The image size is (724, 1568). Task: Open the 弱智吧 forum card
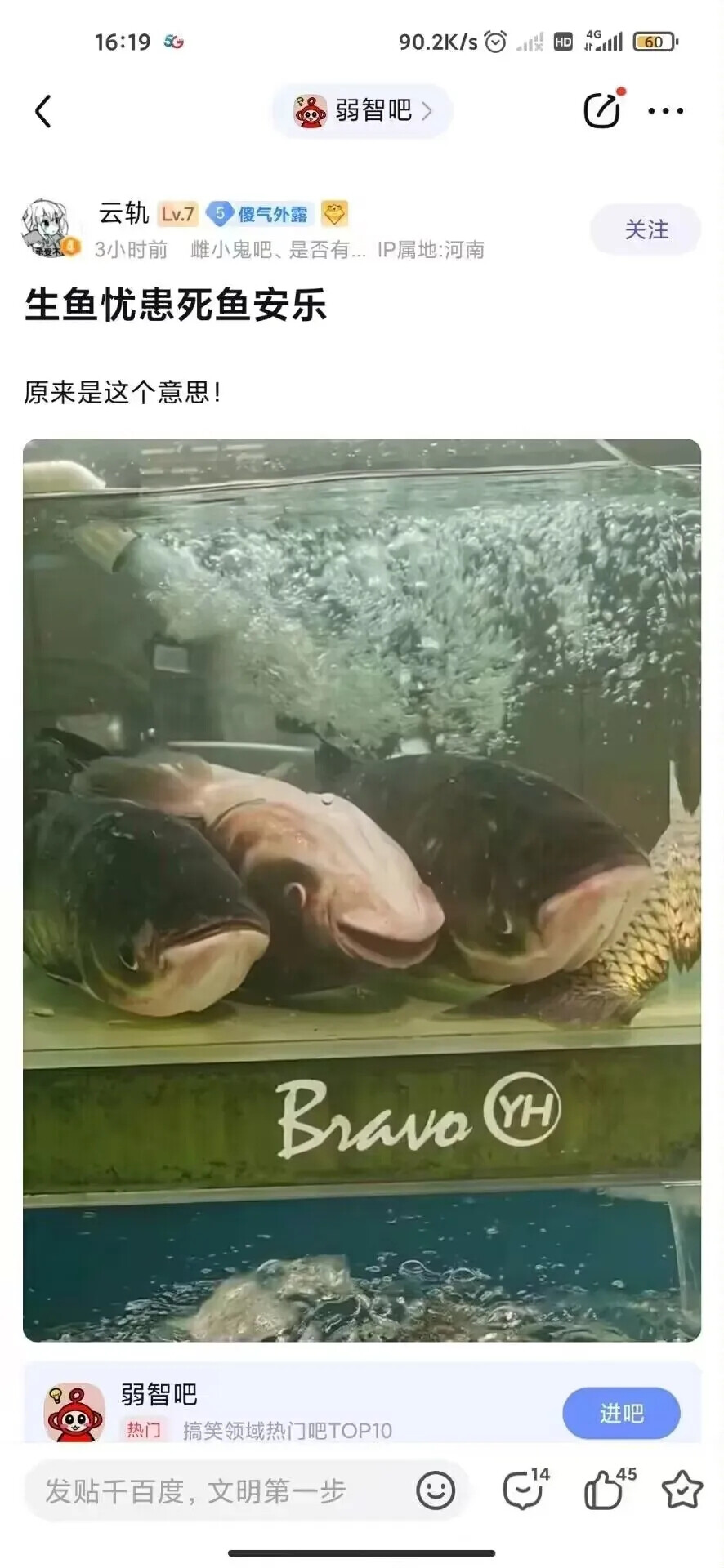[x=286, y=1410]
